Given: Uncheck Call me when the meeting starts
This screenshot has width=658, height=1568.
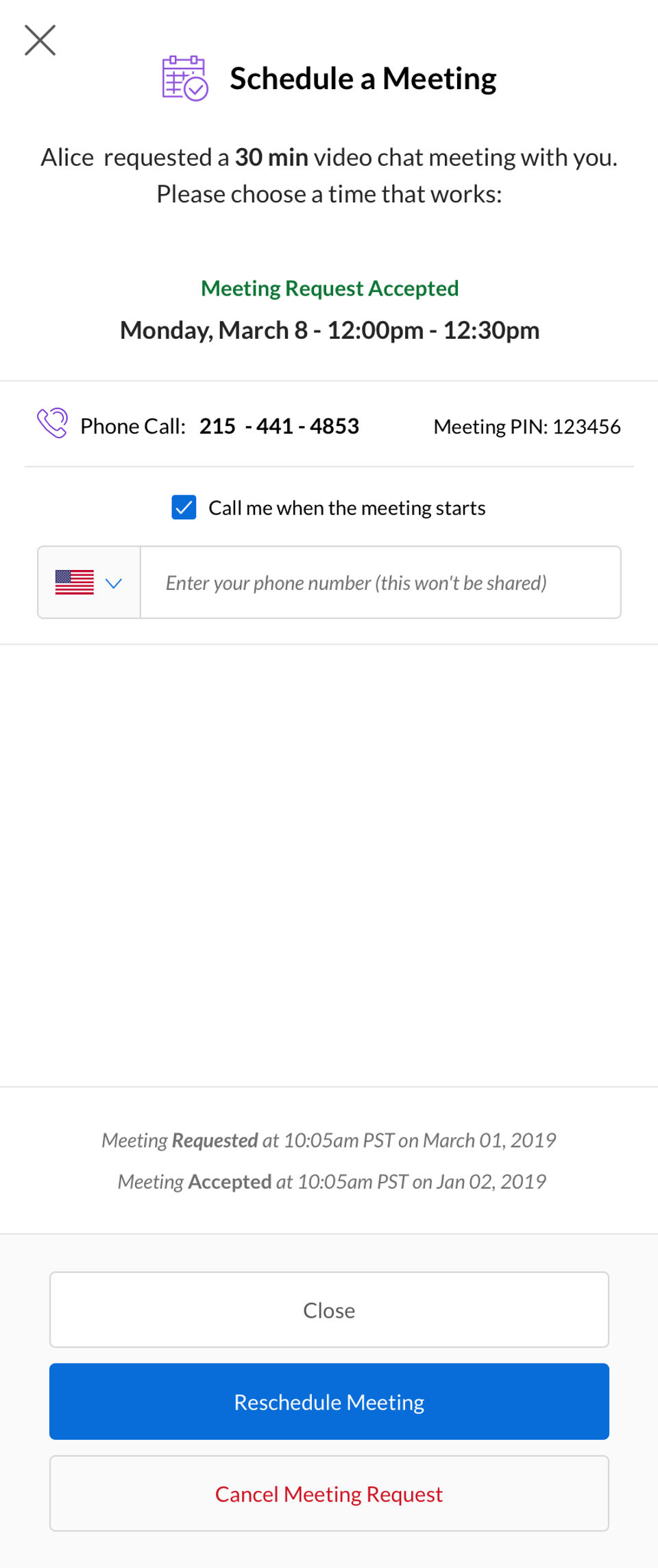Looking at the screenshot, I should [184, 508].
